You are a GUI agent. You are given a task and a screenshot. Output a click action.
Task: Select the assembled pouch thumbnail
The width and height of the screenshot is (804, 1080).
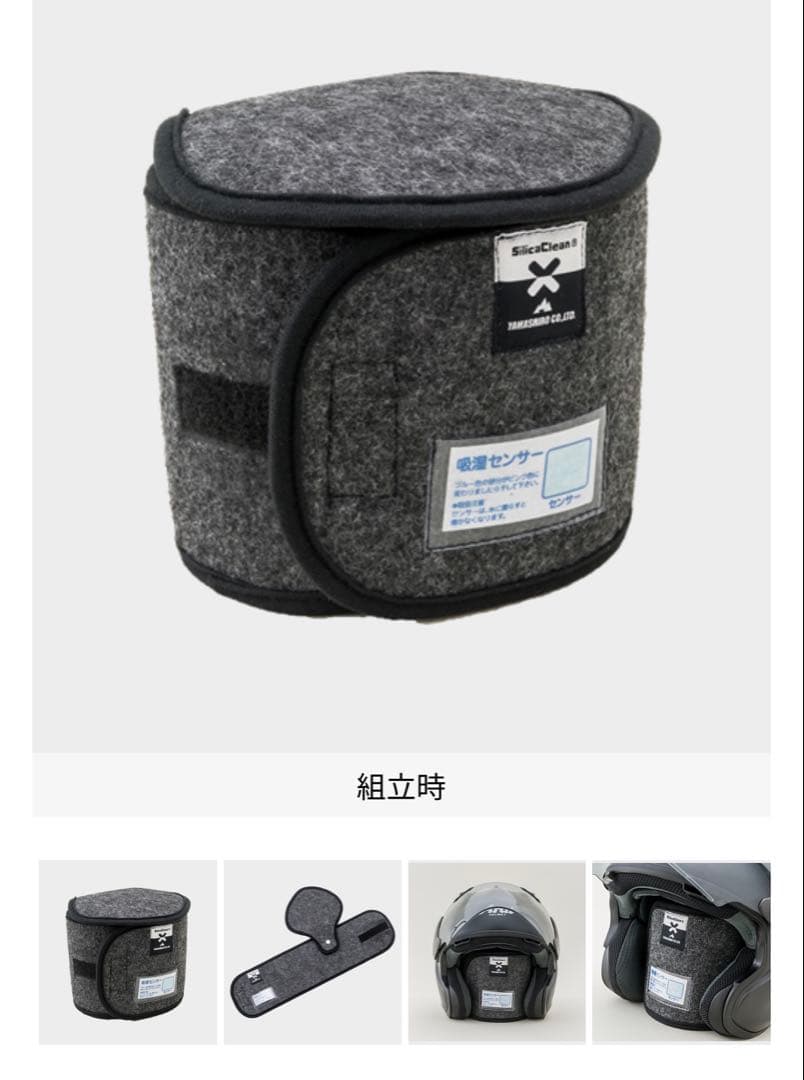pyautogui.click(x=128, y=952)
